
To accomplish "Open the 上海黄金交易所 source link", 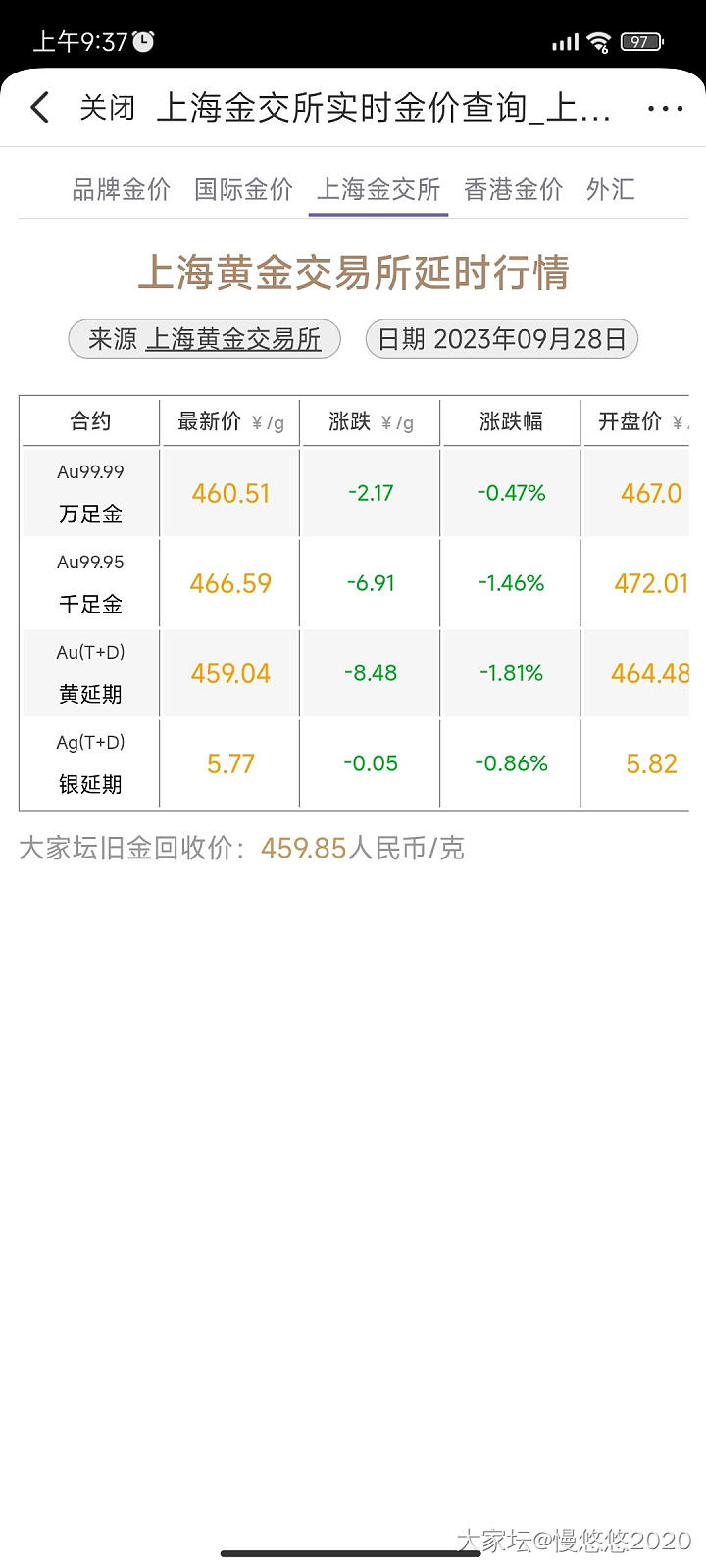I will (x=233, y=339).
